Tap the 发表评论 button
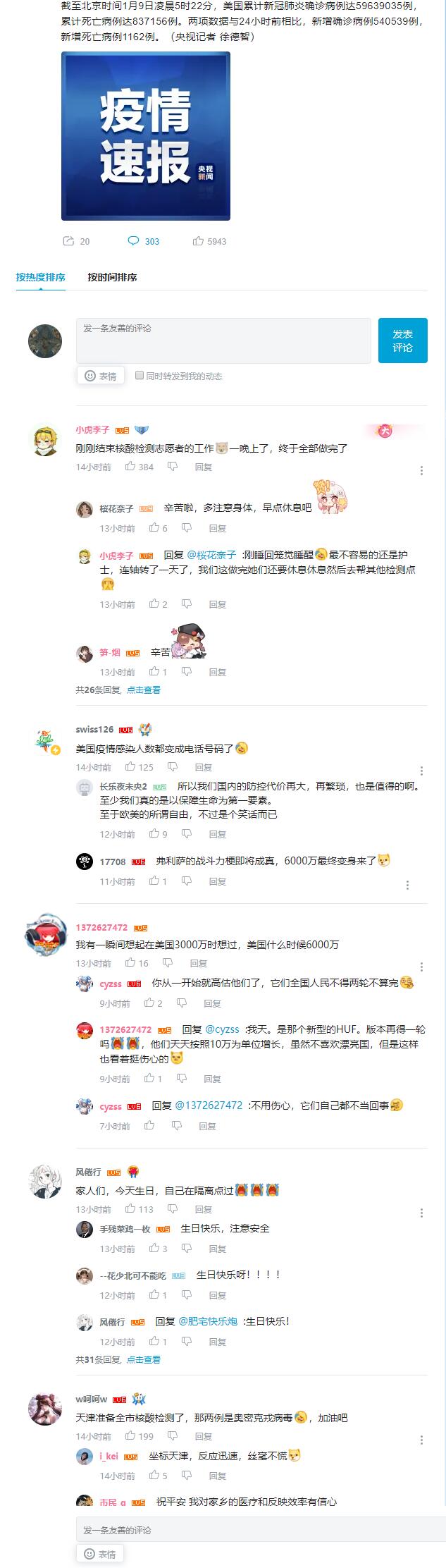 [x=402, y=341]
